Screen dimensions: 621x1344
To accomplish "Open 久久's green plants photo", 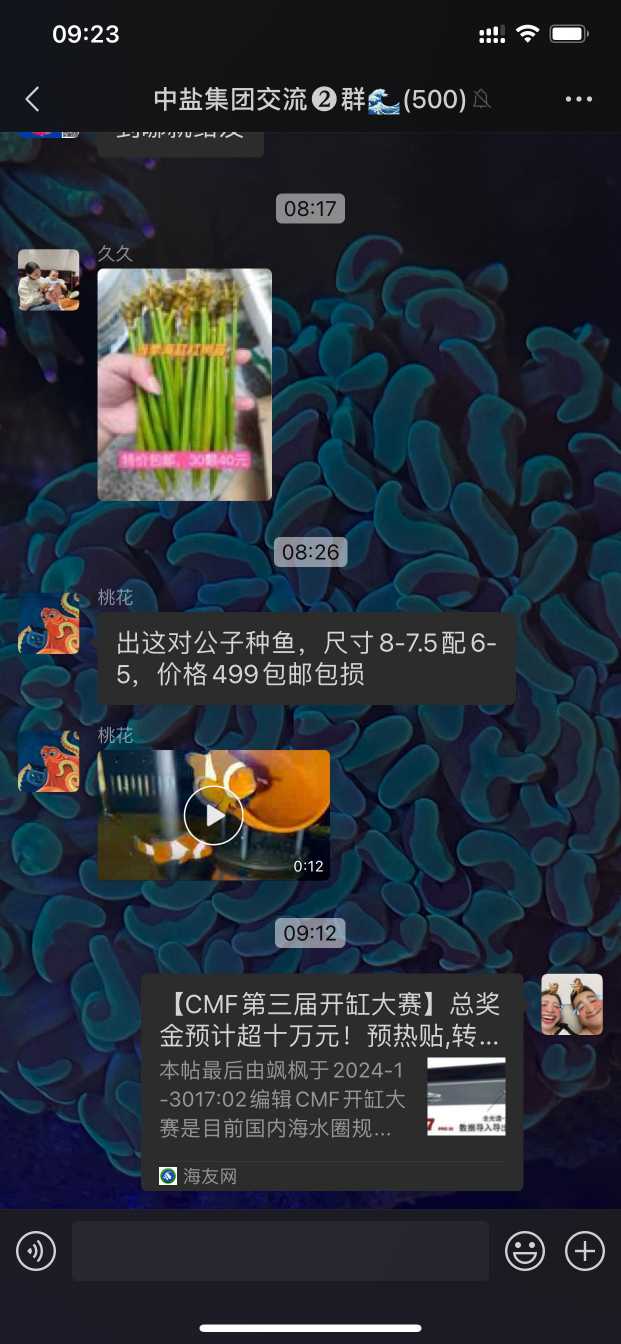I will pos(184,384).
